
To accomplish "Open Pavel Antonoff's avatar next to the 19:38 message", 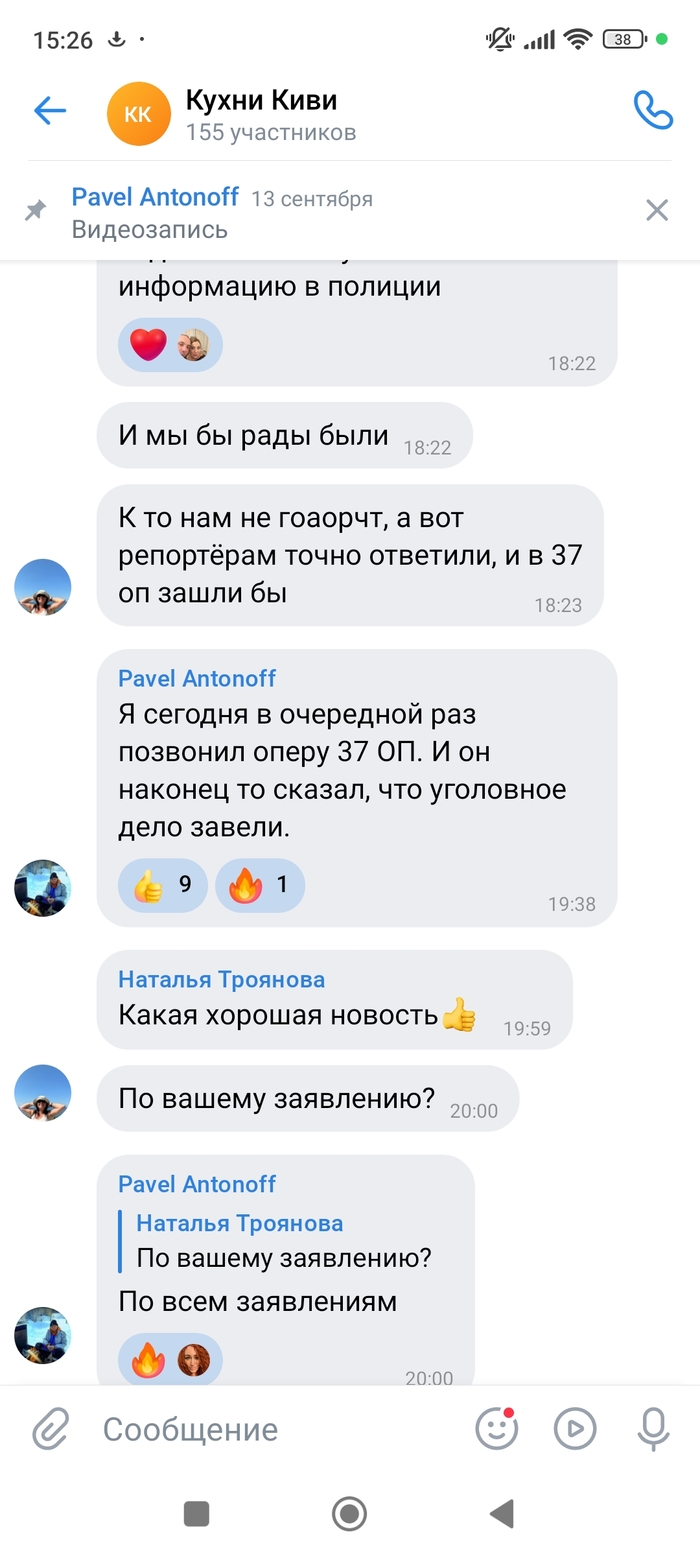I will [43, 887].
